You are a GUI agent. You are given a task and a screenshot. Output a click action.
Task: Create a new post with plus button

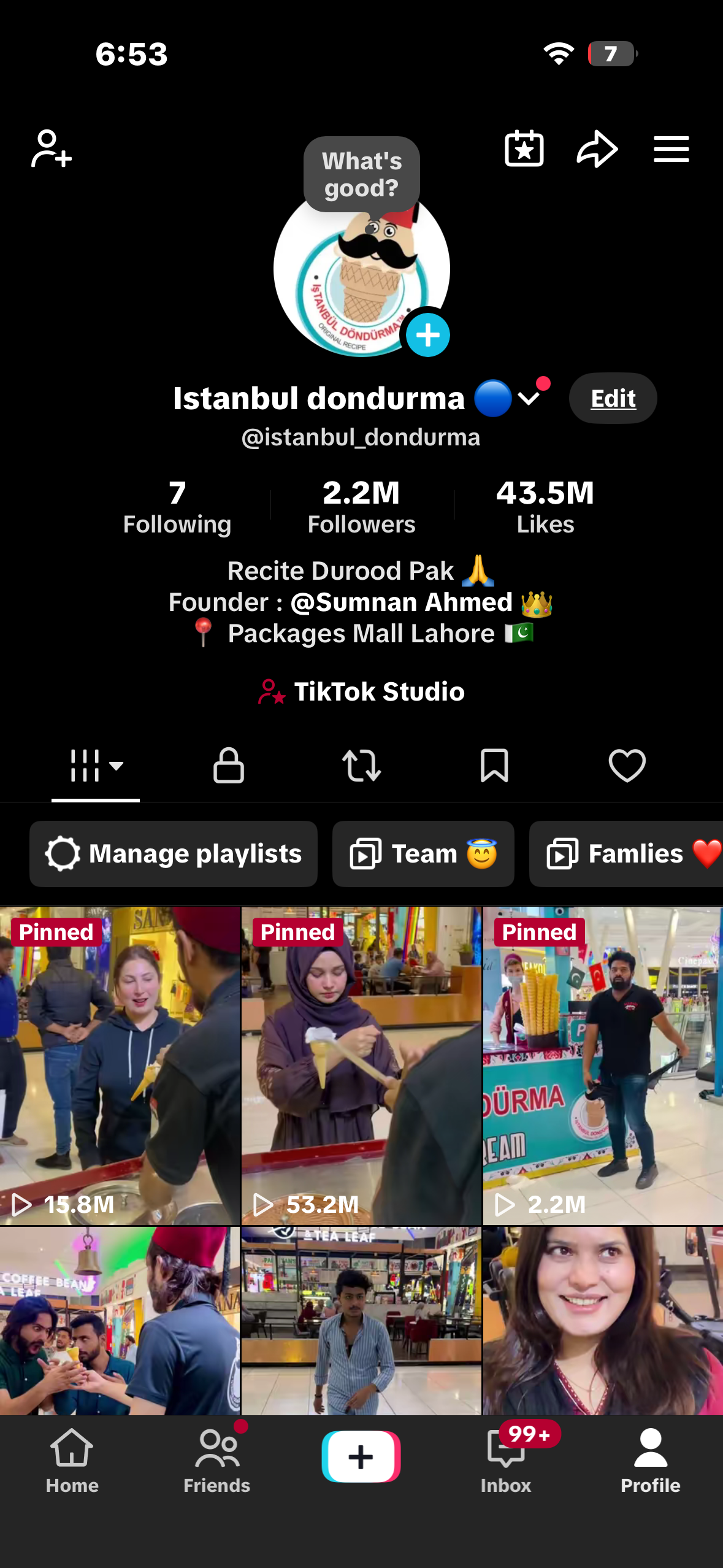[361, 1456]
